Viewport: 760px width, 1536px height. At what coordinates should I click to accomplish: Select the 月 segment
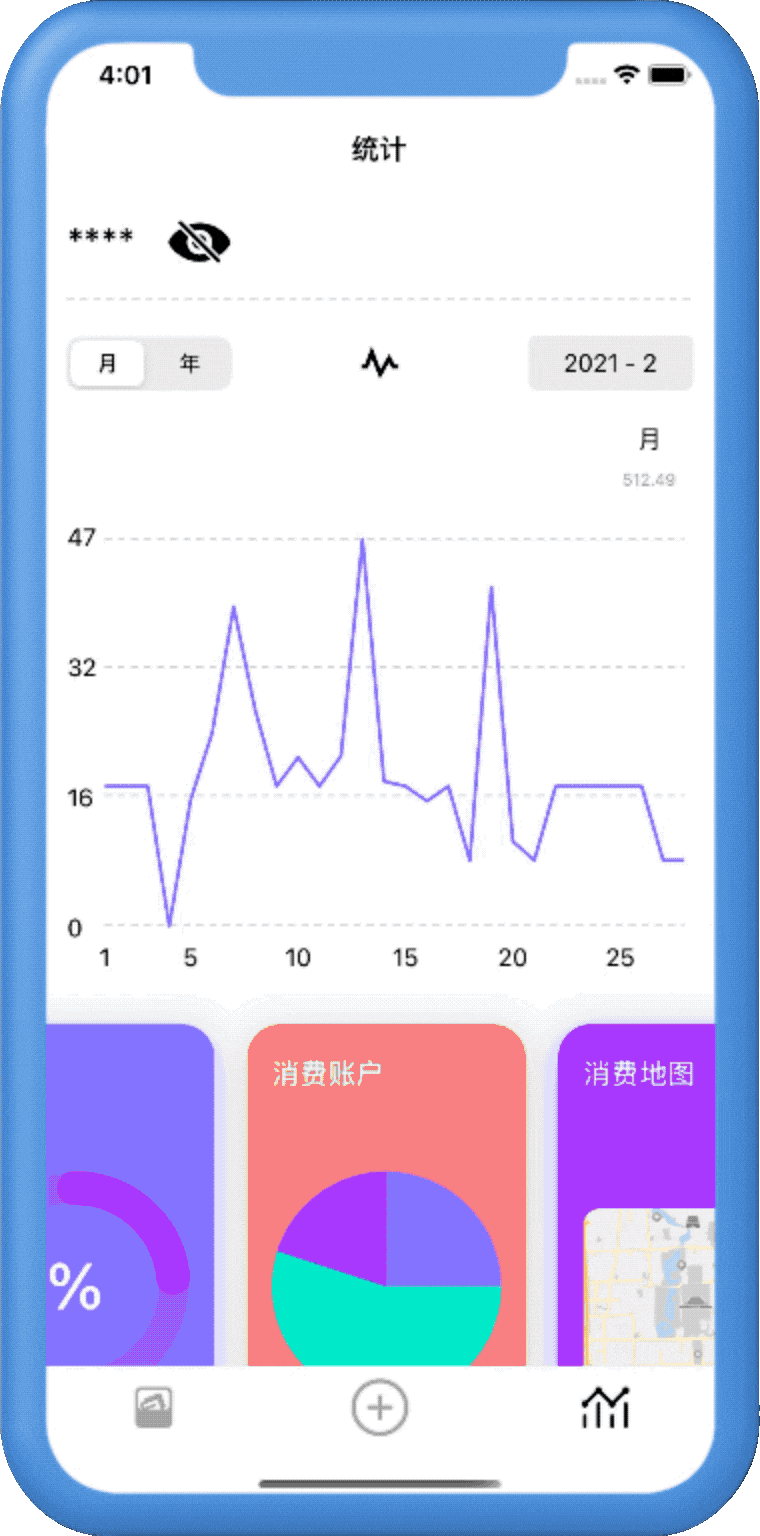tap(108, 363)
